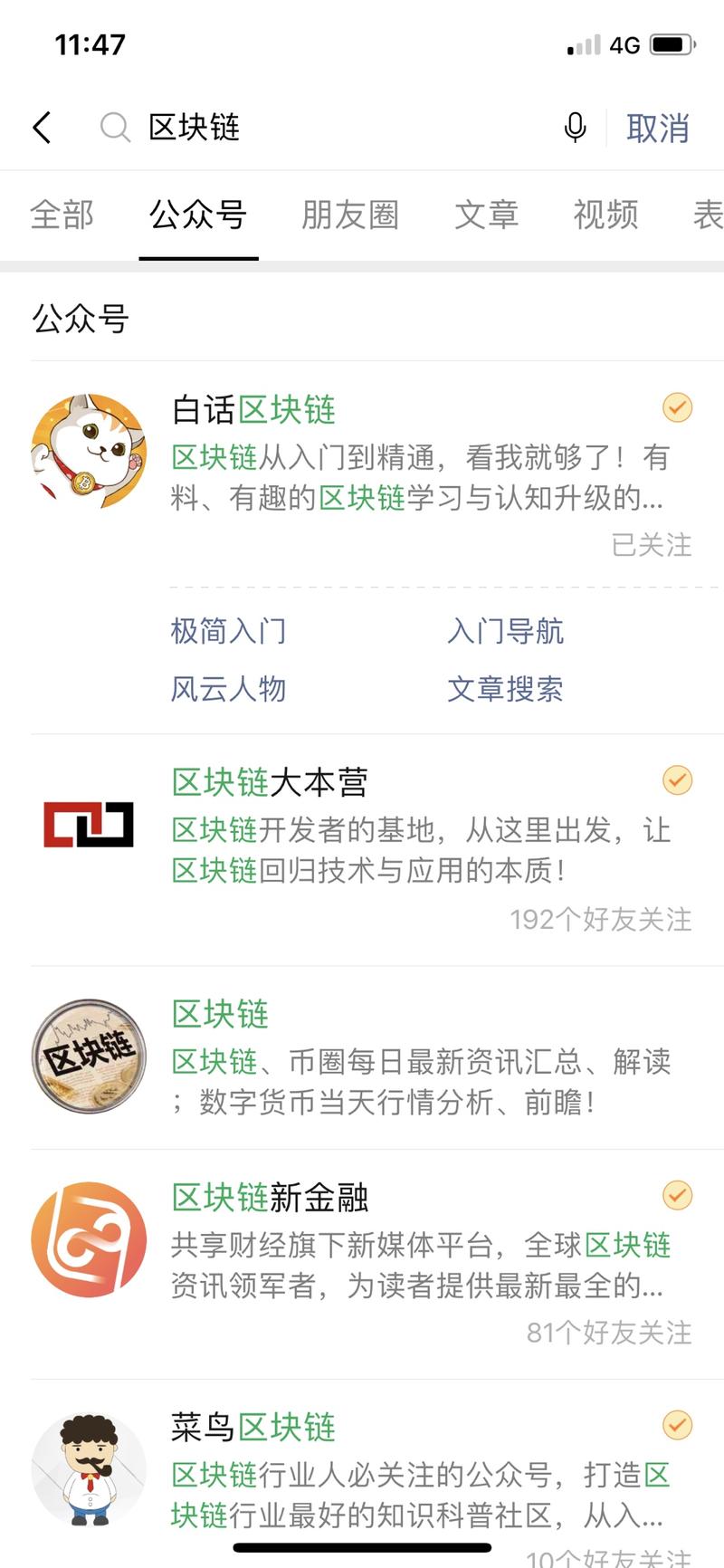Tap the verified badge on 区块链大本营
Screen dimensions: 724x1568
tap(676, 778)
